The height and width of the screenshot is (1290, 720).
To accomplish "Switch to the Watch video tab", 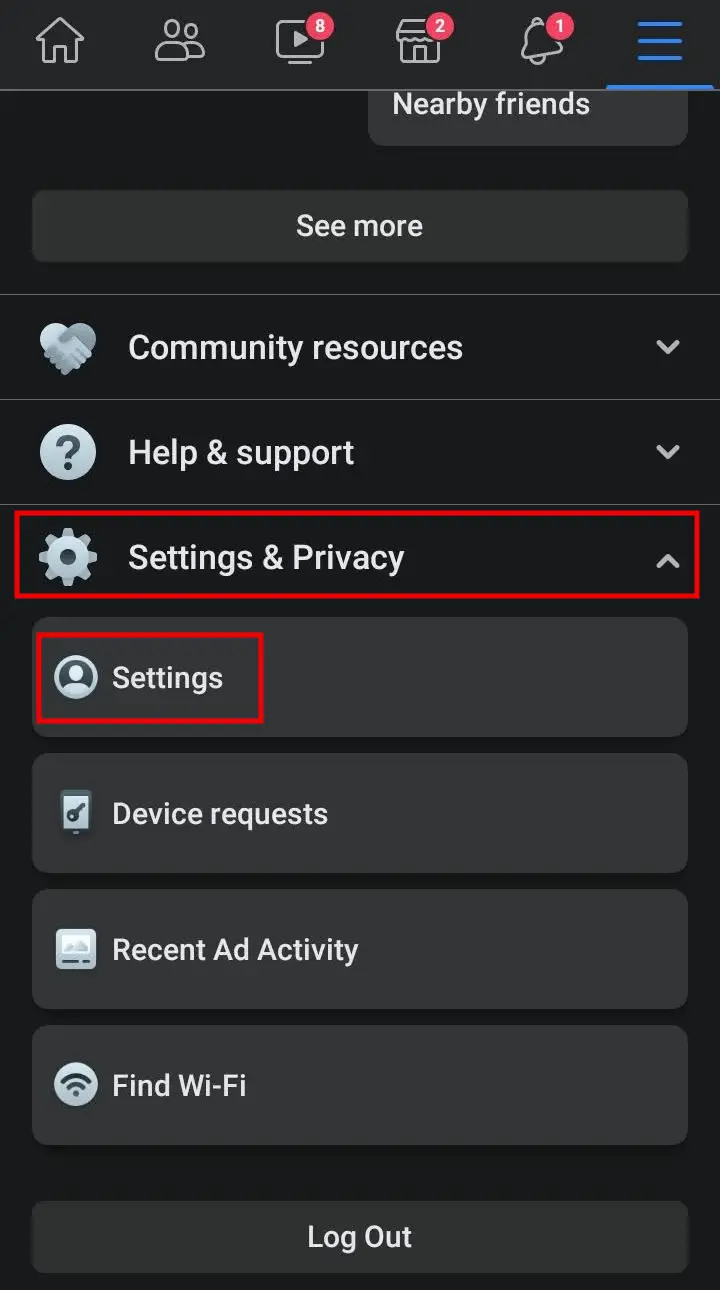I will [302, 41].
